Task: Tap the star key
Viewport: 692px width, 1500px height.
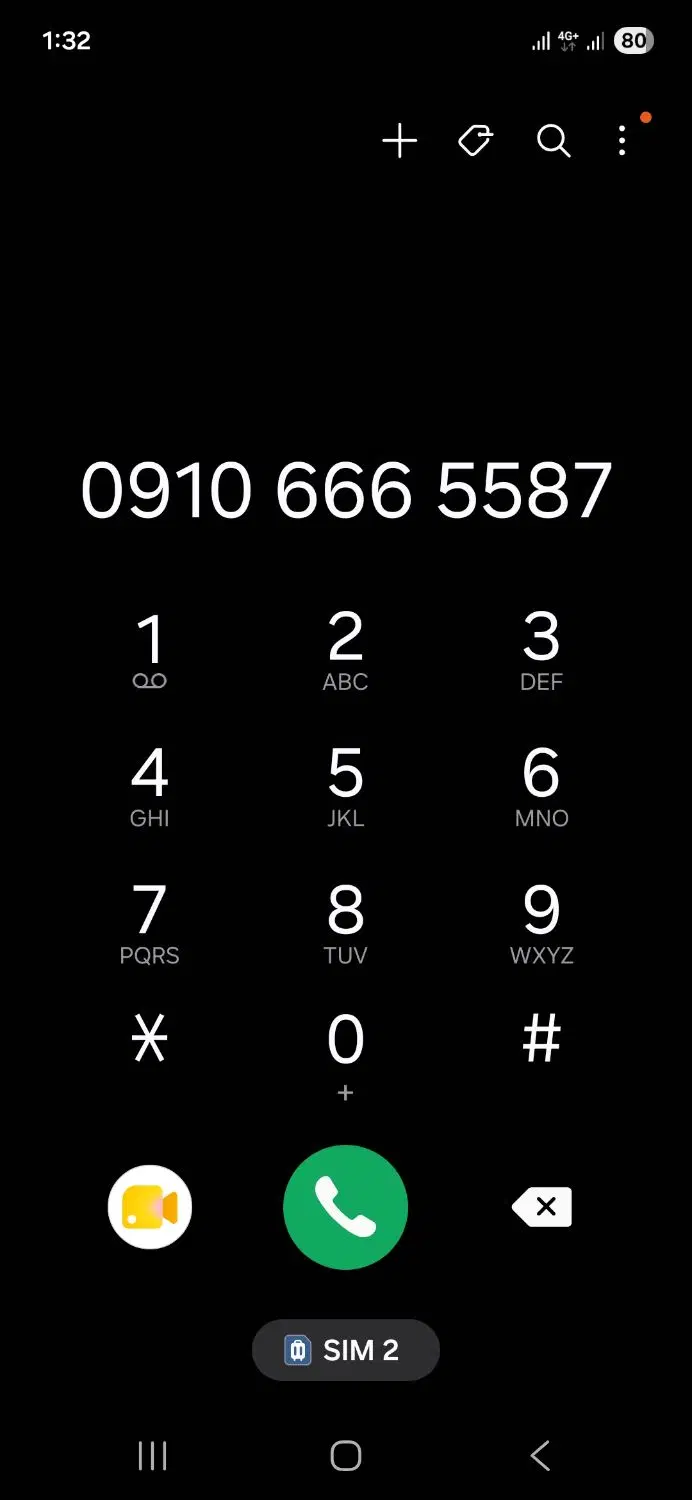Action: [150, 1040]
